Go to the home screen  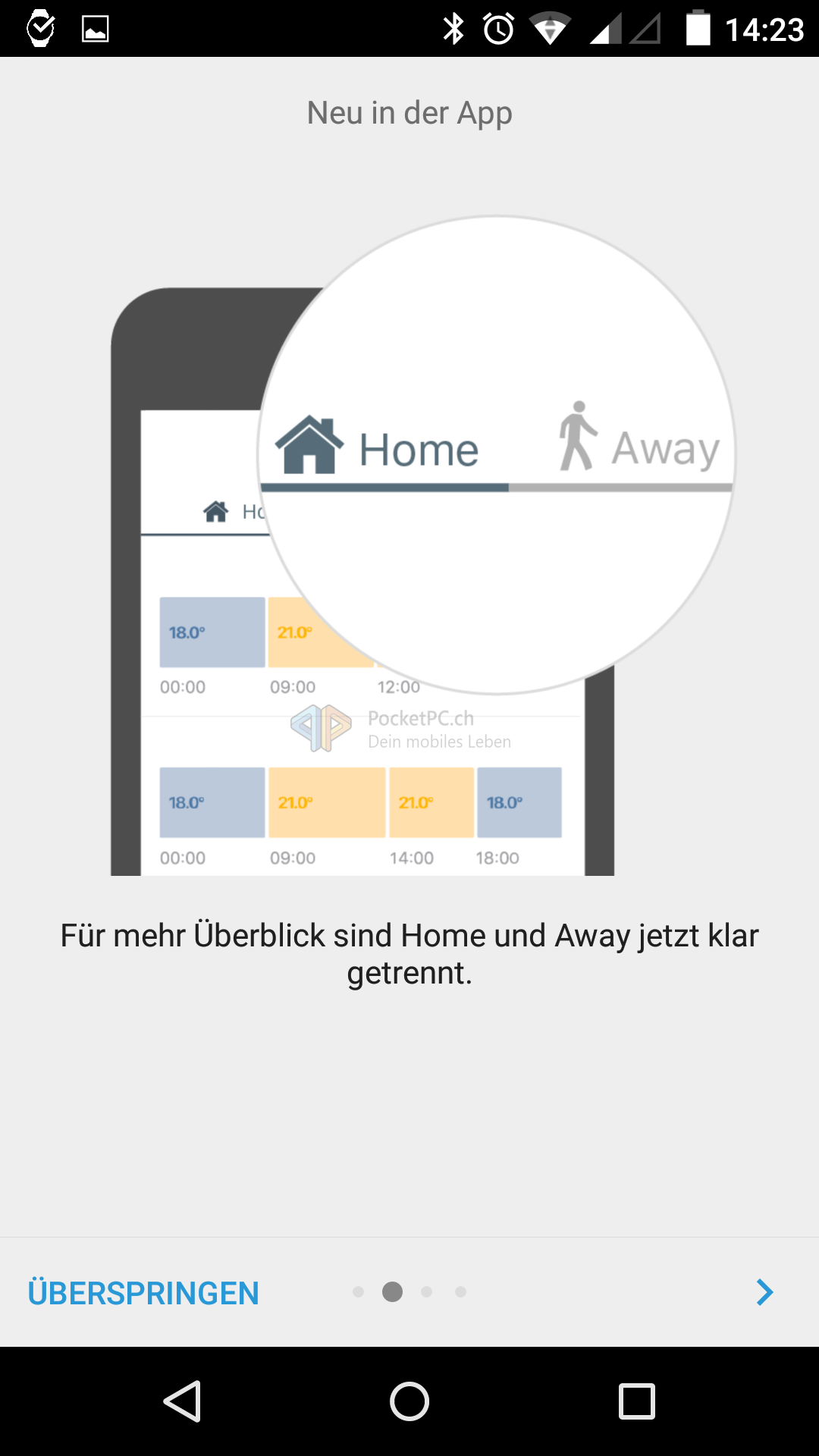(409, 1401)
